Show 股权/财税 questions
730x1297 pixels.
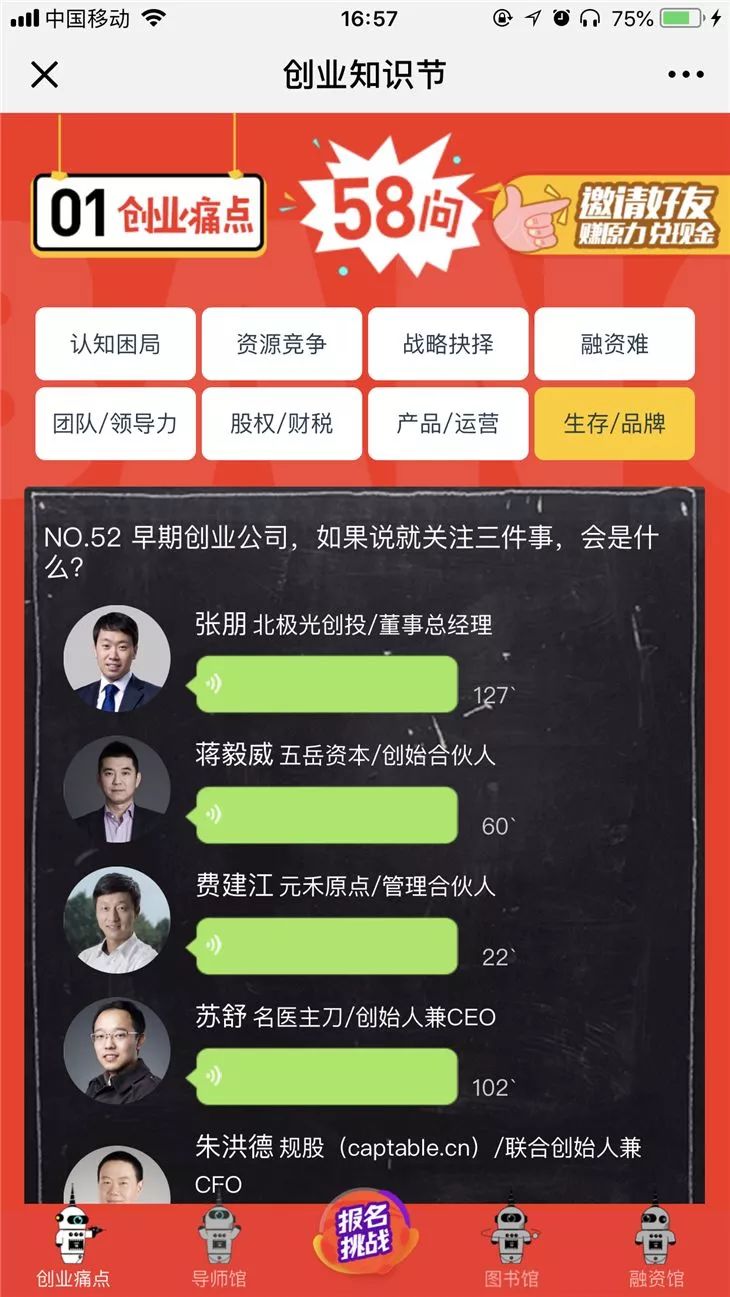pos(281,423)
